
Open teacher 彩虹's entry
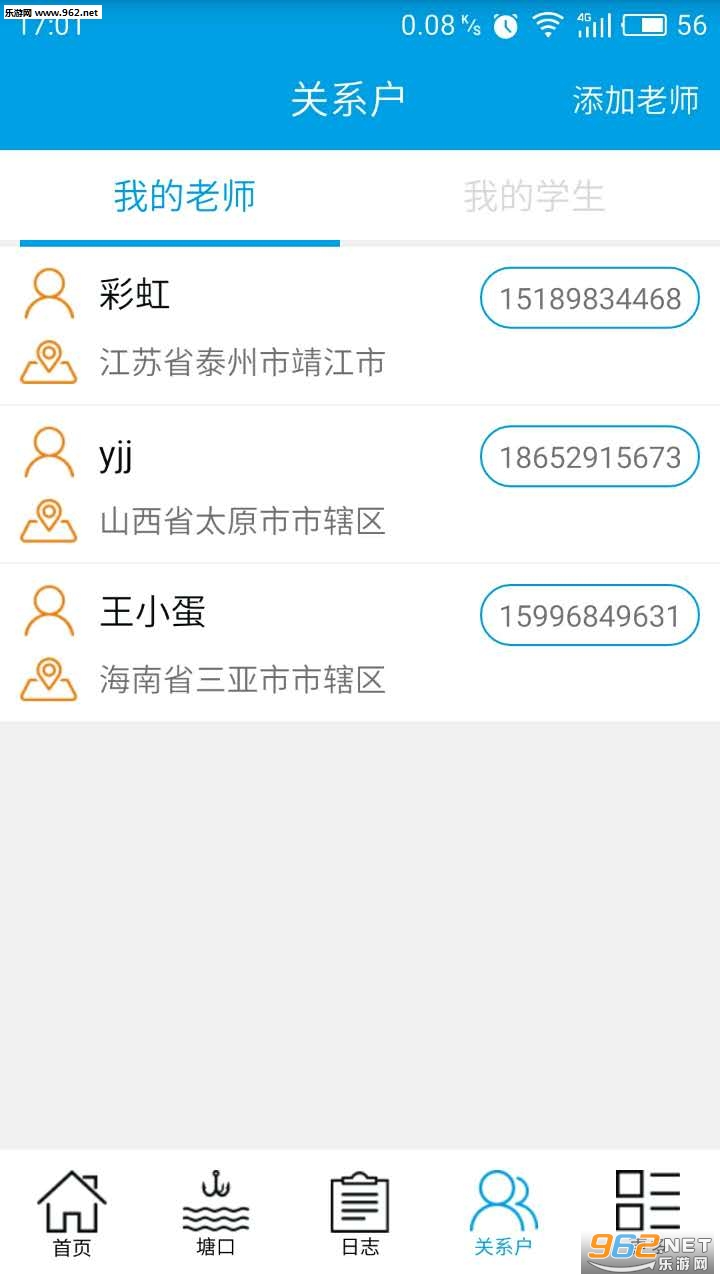tap(240, 326)
